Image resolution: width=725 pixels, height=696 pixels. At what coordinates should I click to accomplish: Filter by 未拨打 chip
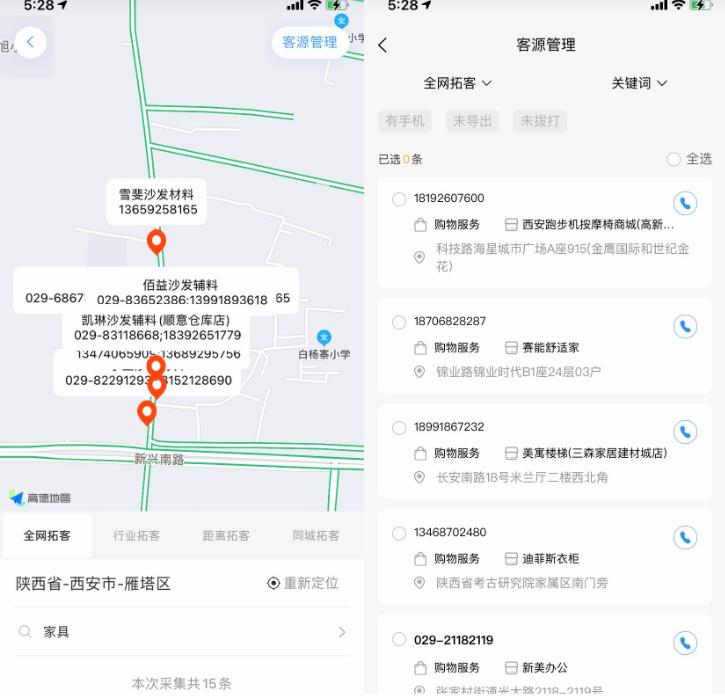pyautogui.click(x=540, y=121)
